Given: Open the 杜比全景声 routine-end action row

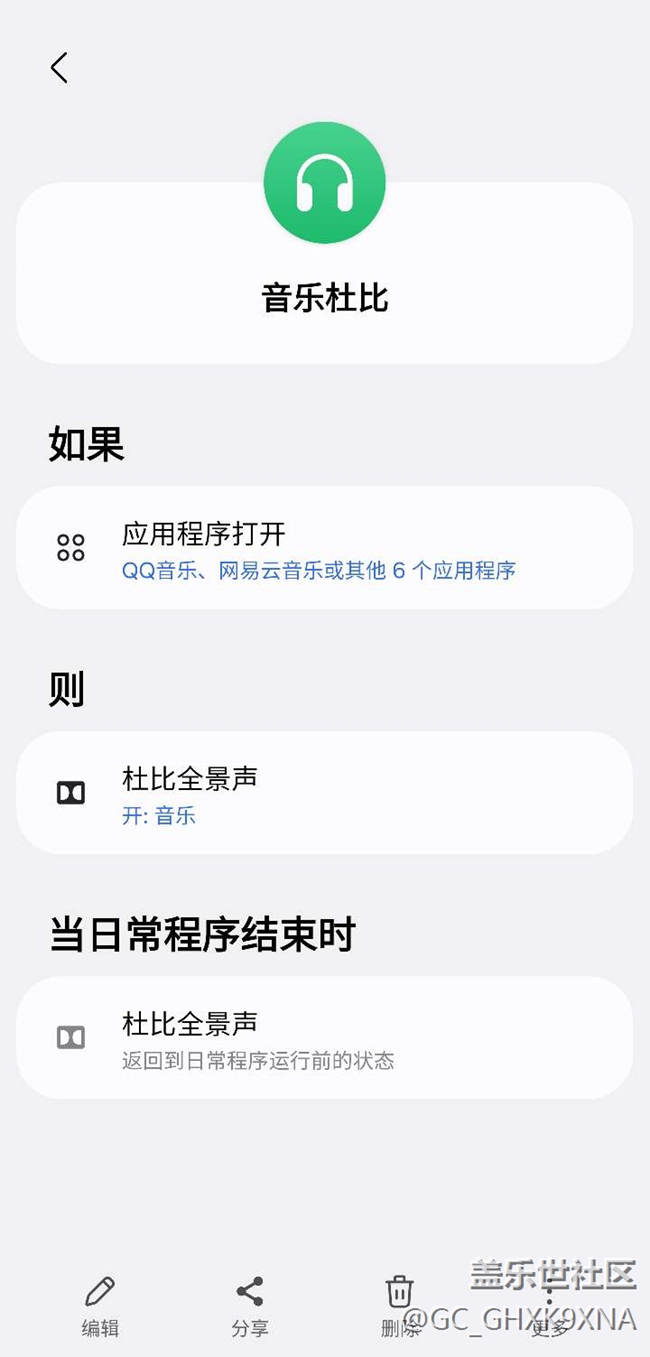Looking at the screenshot, I should click(324, 1038).
